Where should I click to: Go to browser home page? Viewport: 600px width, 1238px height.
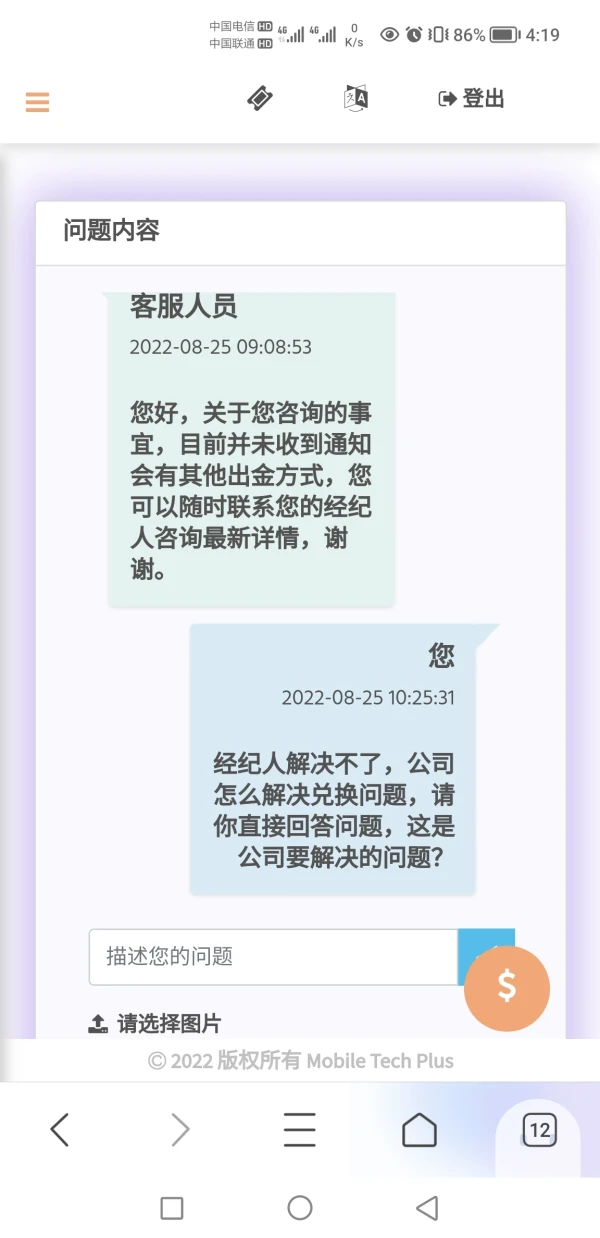(x=419, y=1130)
